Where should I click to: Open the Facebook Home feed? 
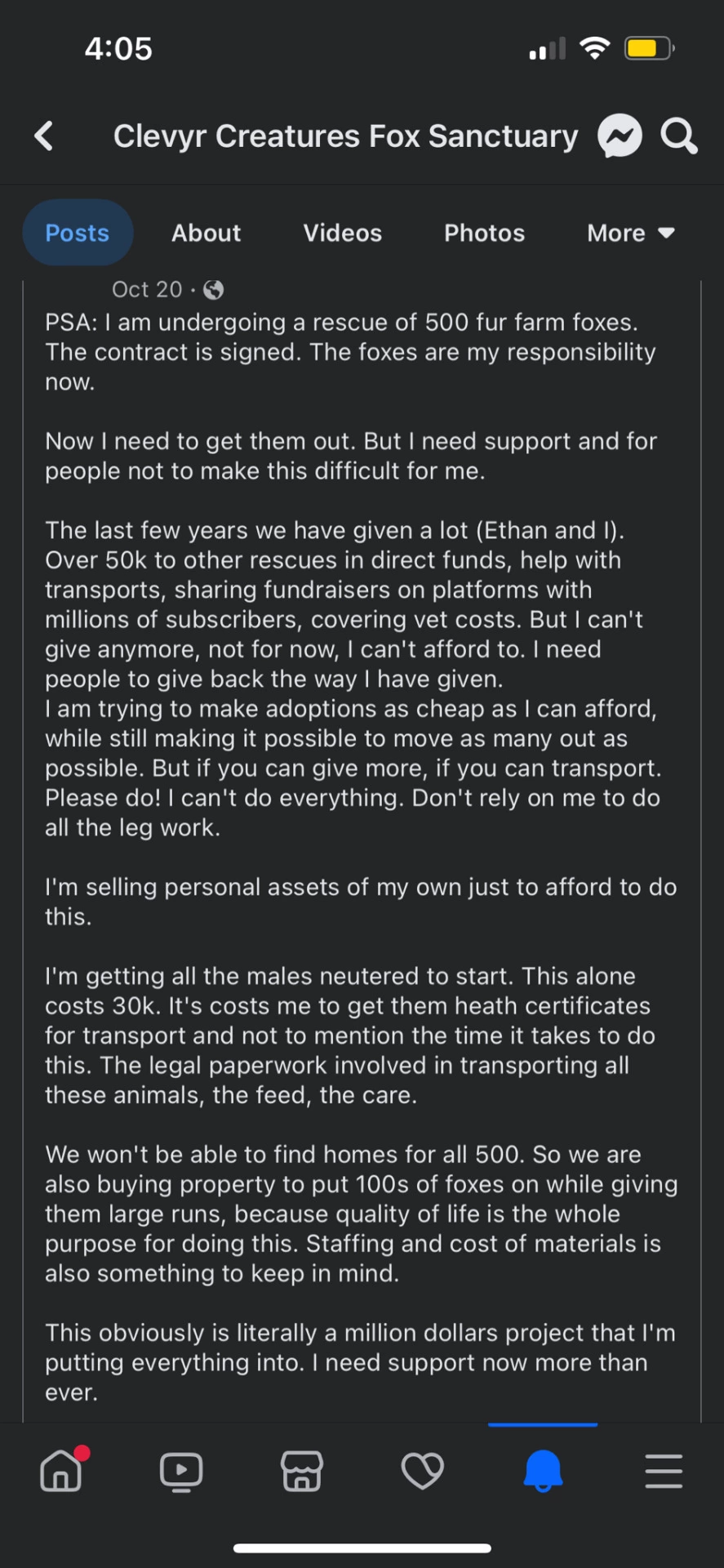point(62,1471)
